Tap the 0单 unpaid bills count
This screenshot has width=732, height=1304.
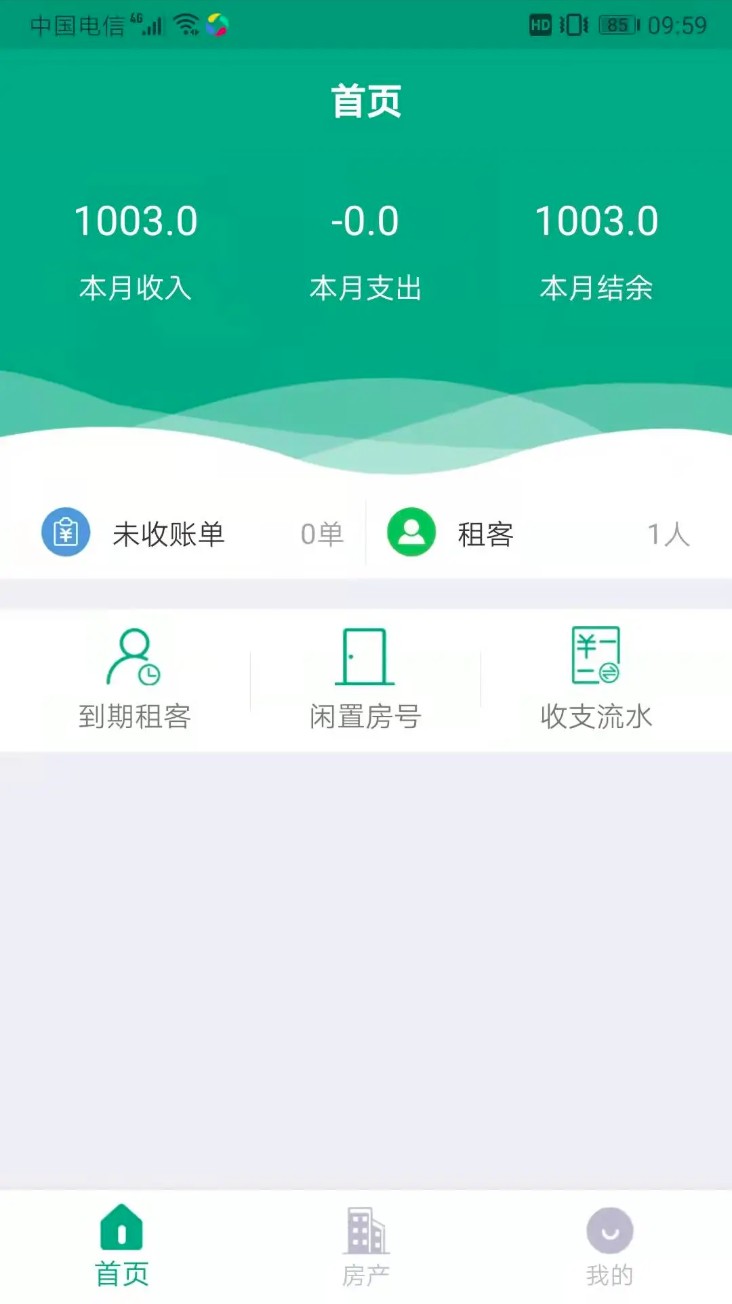[x=320, y=533]
